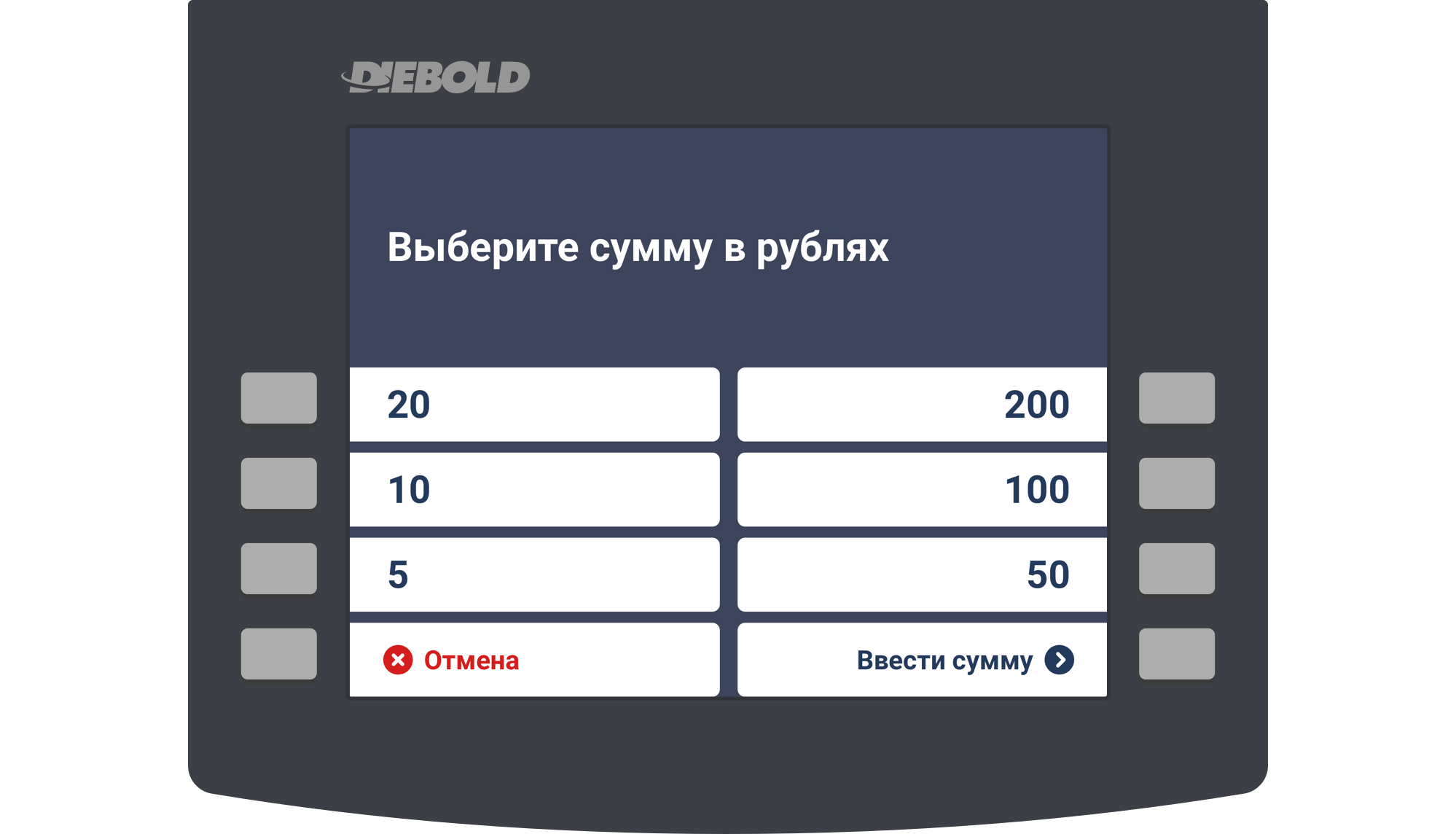Select the 200 rubles amount
Viewport: 1456px width, 834px height.
(x=922, y=405)
